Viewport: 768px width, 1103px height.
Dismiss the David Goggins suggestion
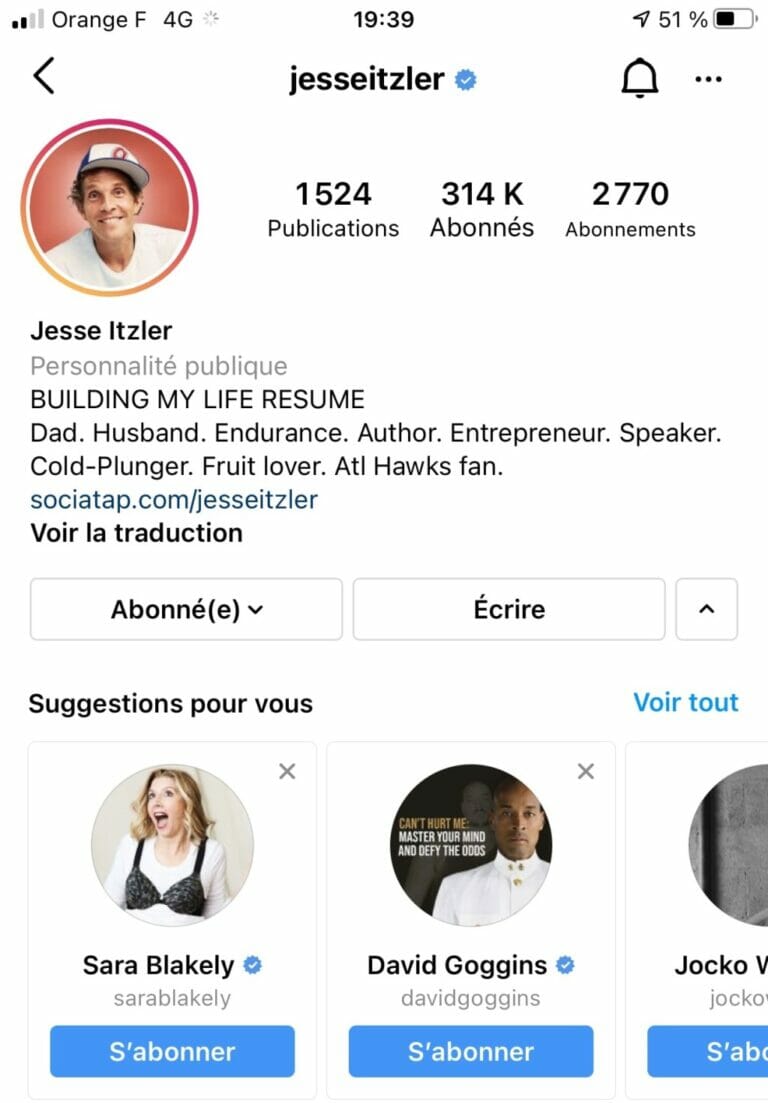(x=586, y=771)
